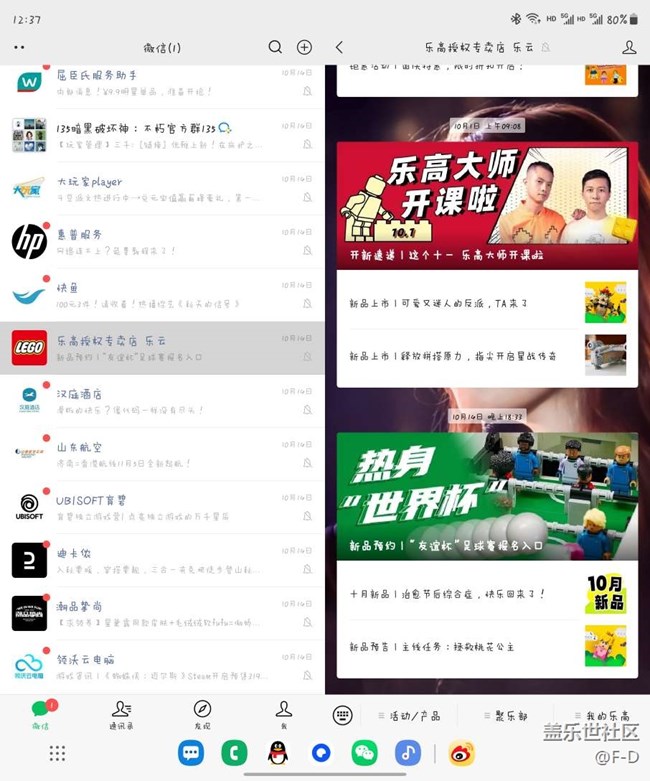Toggle the keyboard input icon
The height and width of the screenshot is (781, 650).
click(343, 716)
